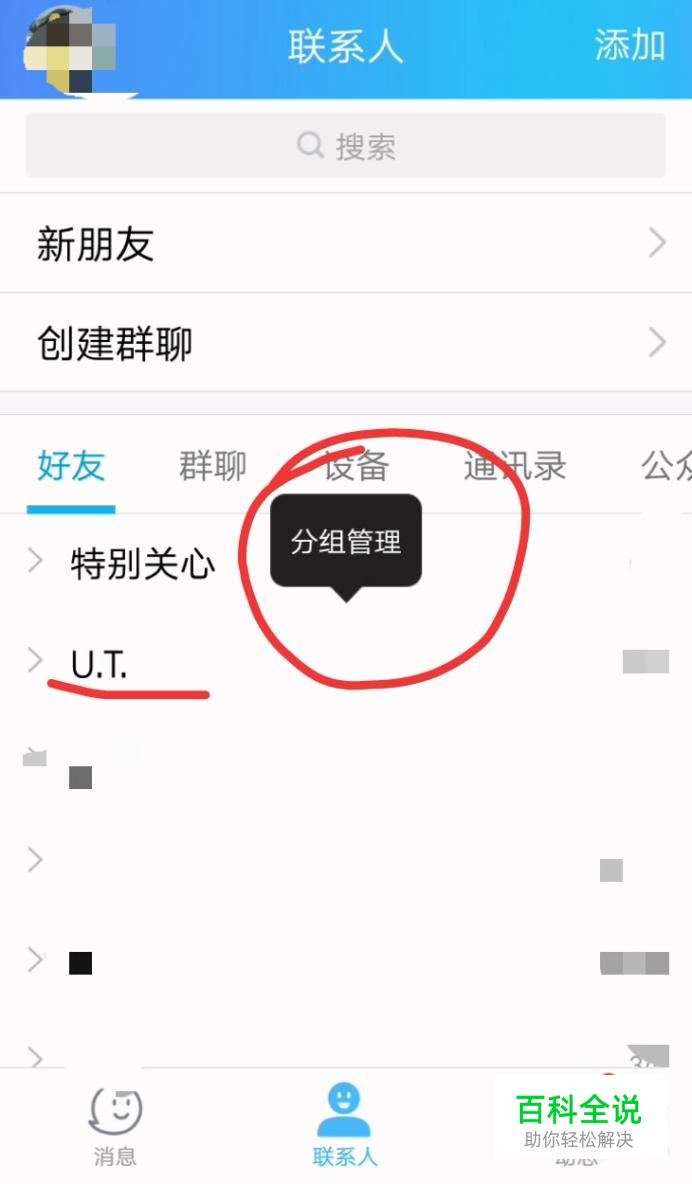This screenshot has height=1184, width=692.
Task: Go to the 消息 tab
Action: coord(115,1125)
